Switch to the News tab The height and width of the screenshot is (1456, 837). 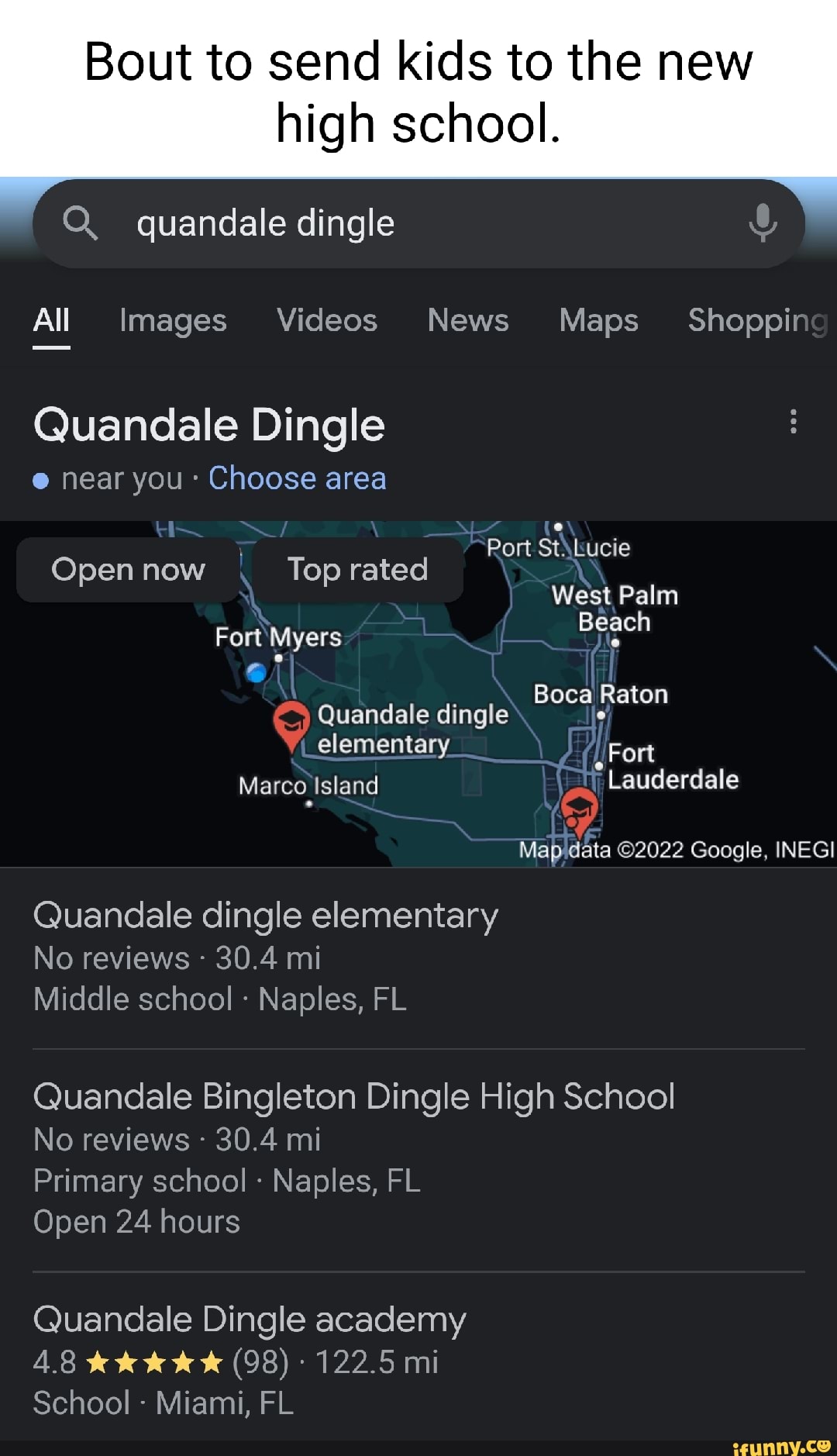click(468, 321)
